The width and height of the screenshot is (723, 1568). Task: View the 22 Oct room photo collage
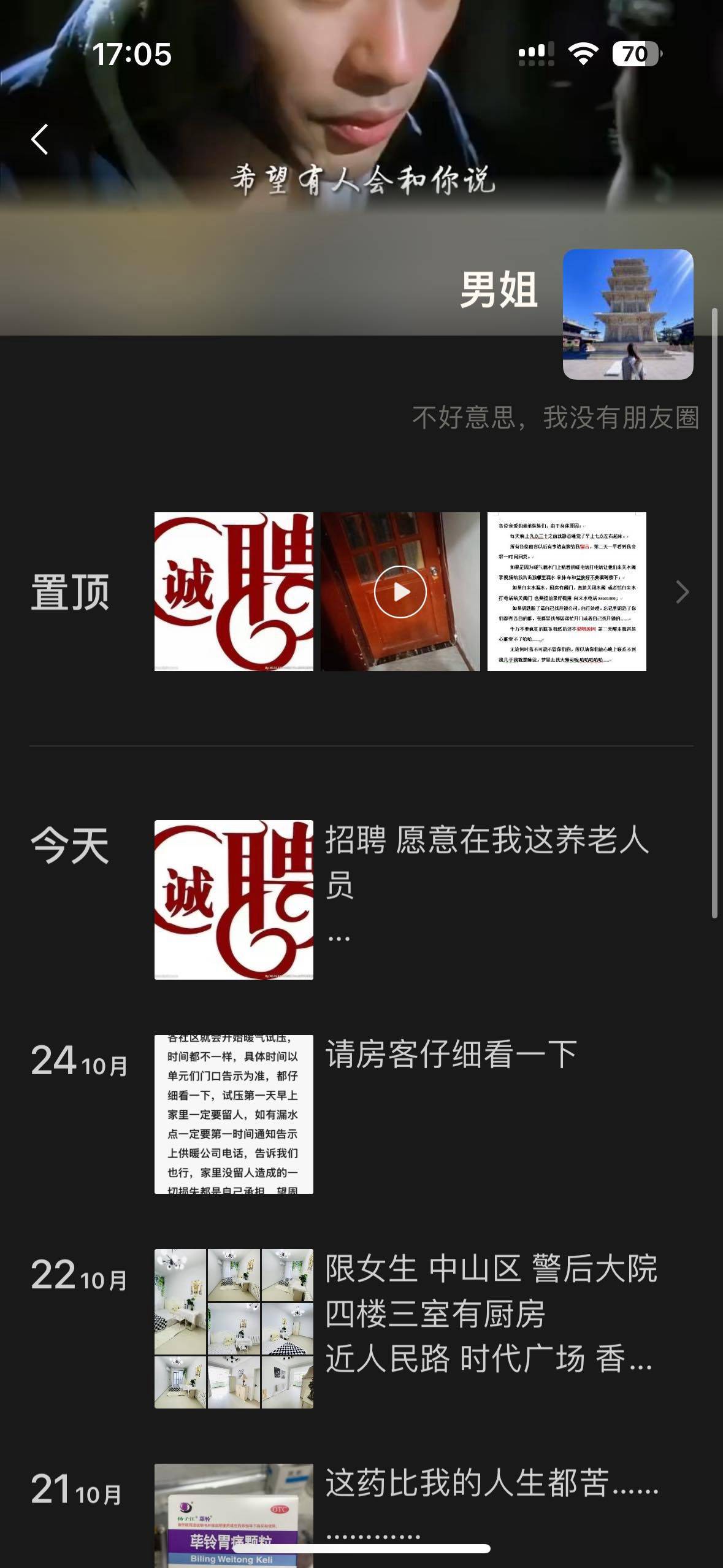(x=234, y=1328)
